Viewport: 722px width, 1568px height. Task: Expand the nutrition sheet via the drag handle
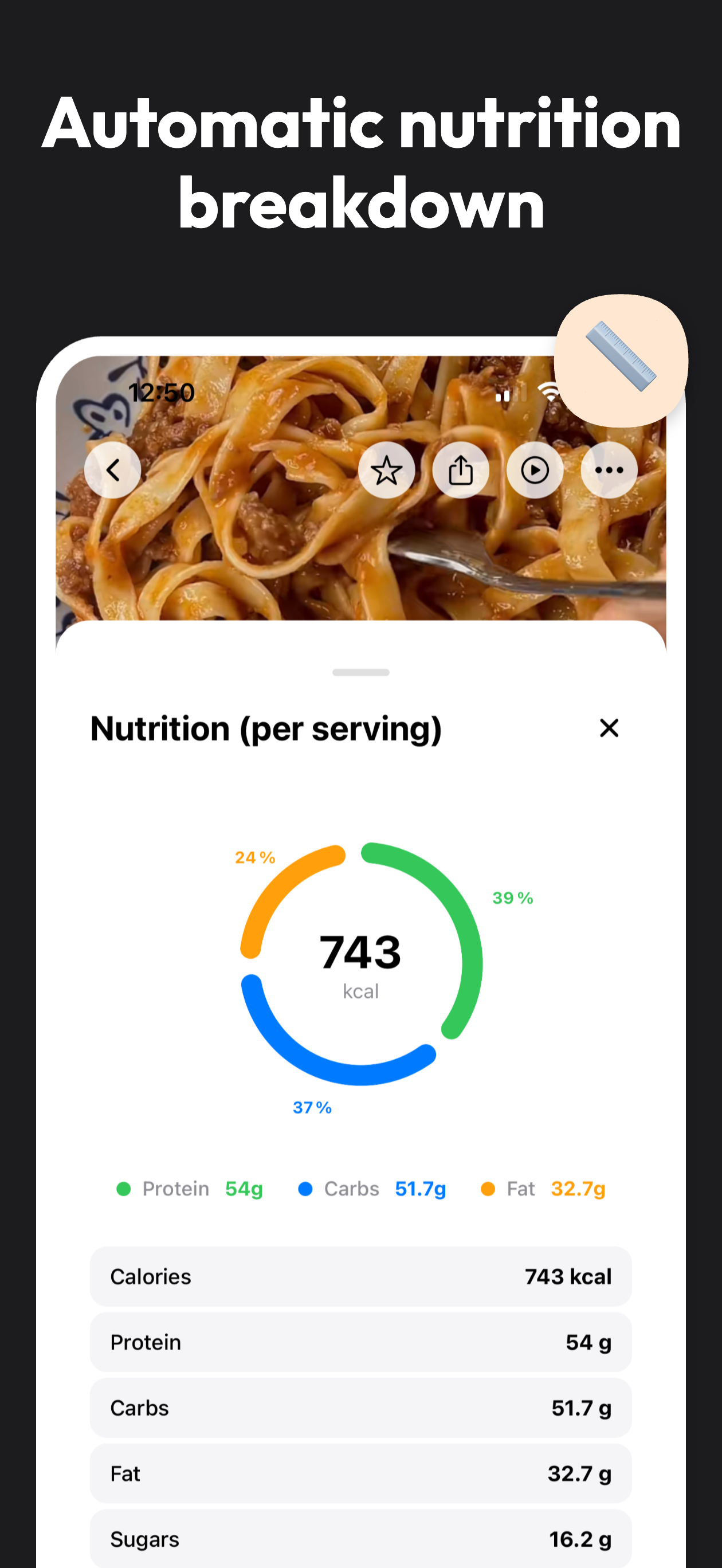point(360,672)
